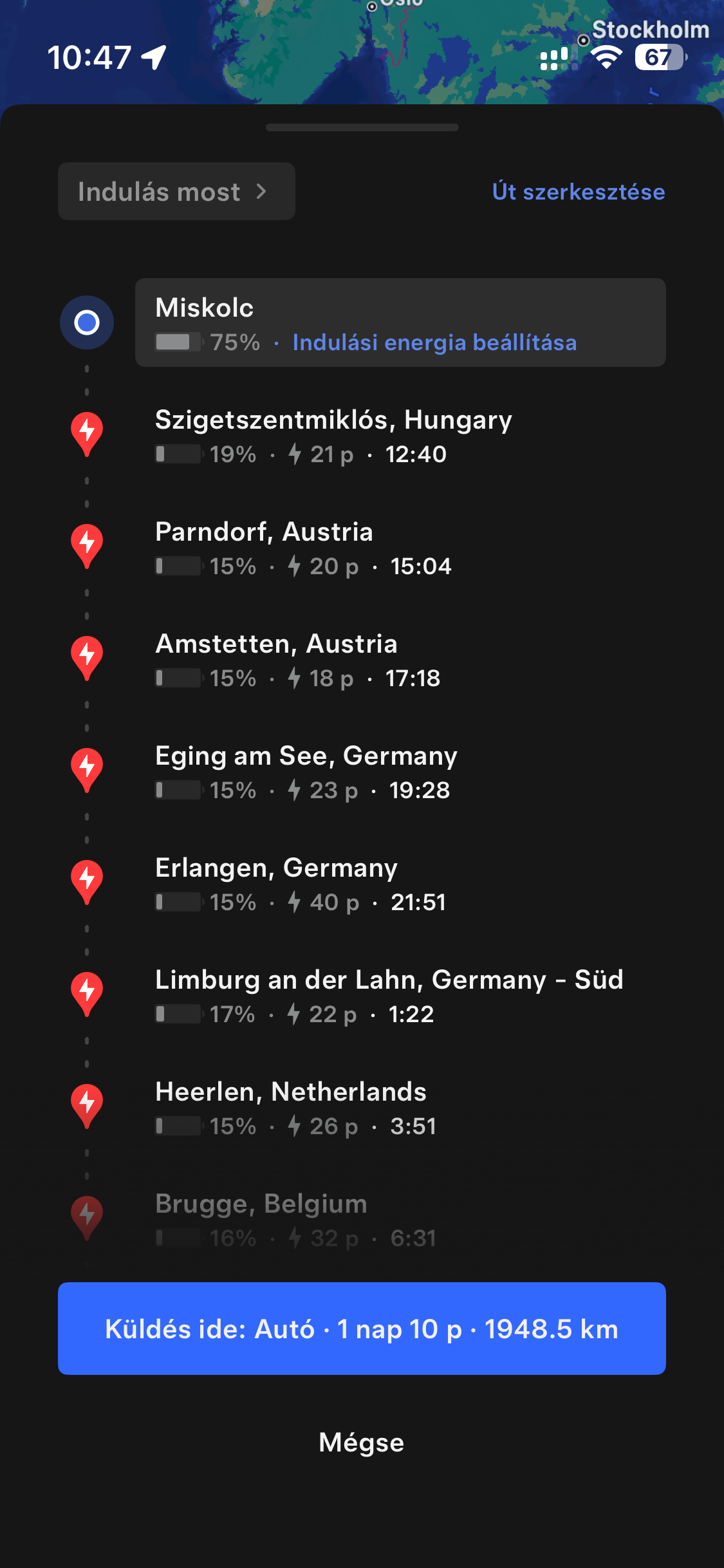Send the 1948.5 km route to the car

click(x=362, y=1329)
